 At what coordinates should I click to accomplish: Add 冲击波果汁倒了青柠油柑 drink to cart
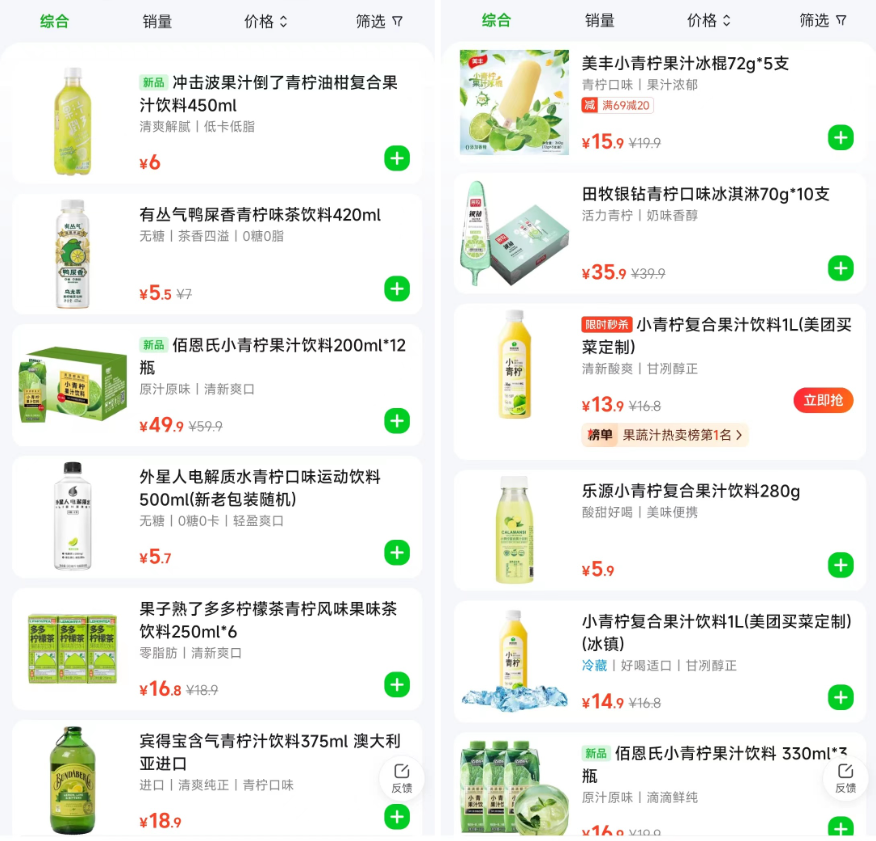pos(397,158)
